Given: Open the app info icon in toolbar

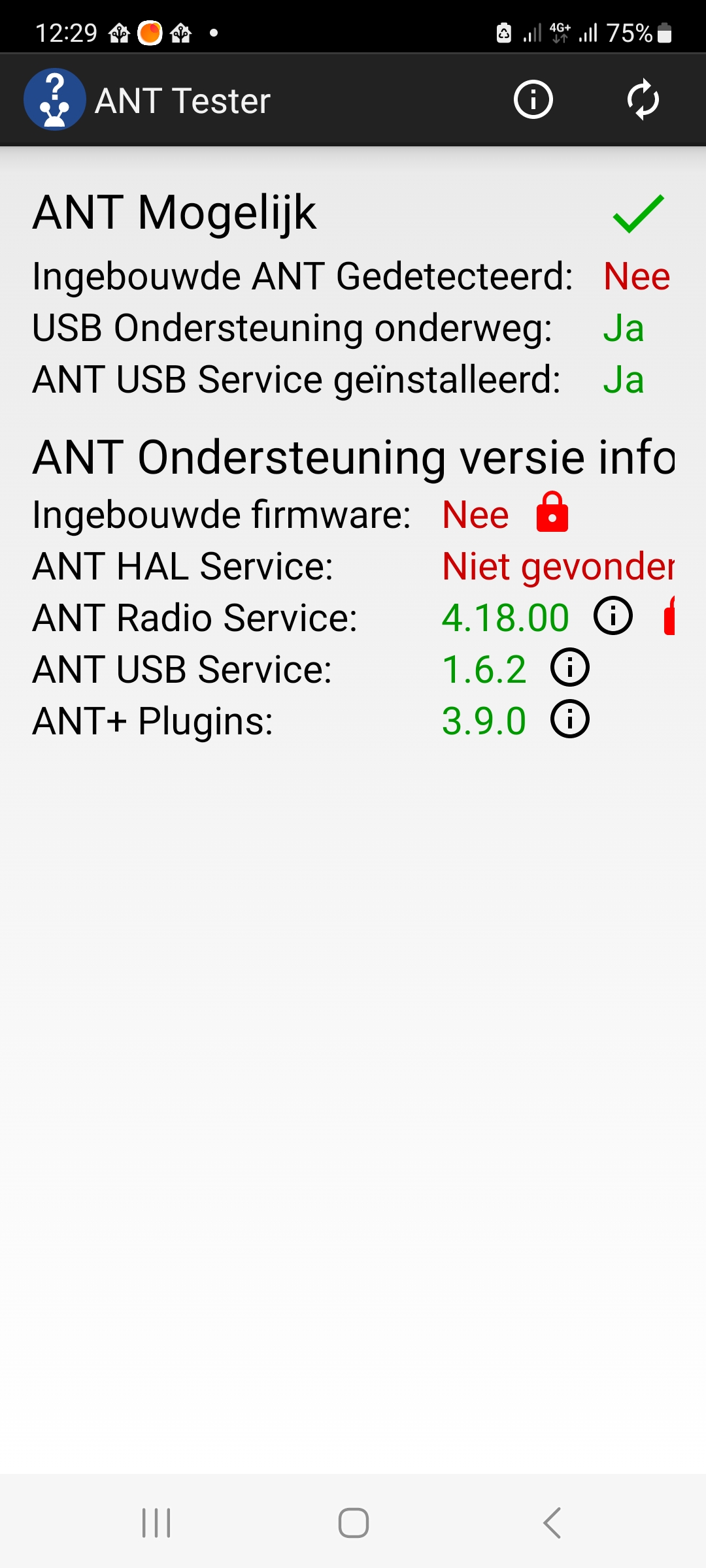Looking at the screenshot, I should pyautogui.click(x=533, y=100).
